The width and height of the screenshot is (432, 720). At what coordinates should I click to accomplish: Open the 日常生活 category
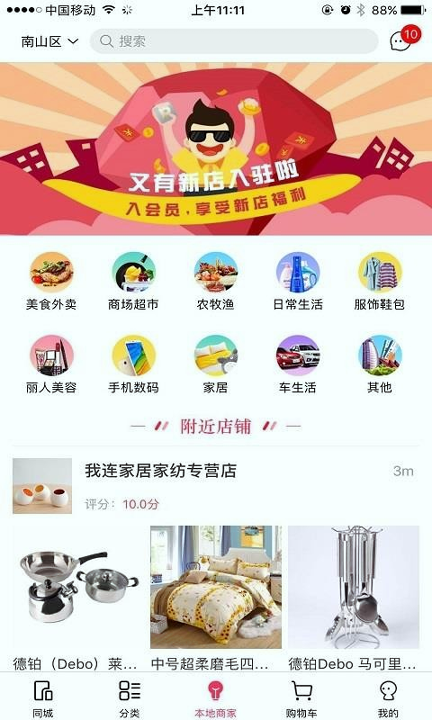tap(297, 281)
